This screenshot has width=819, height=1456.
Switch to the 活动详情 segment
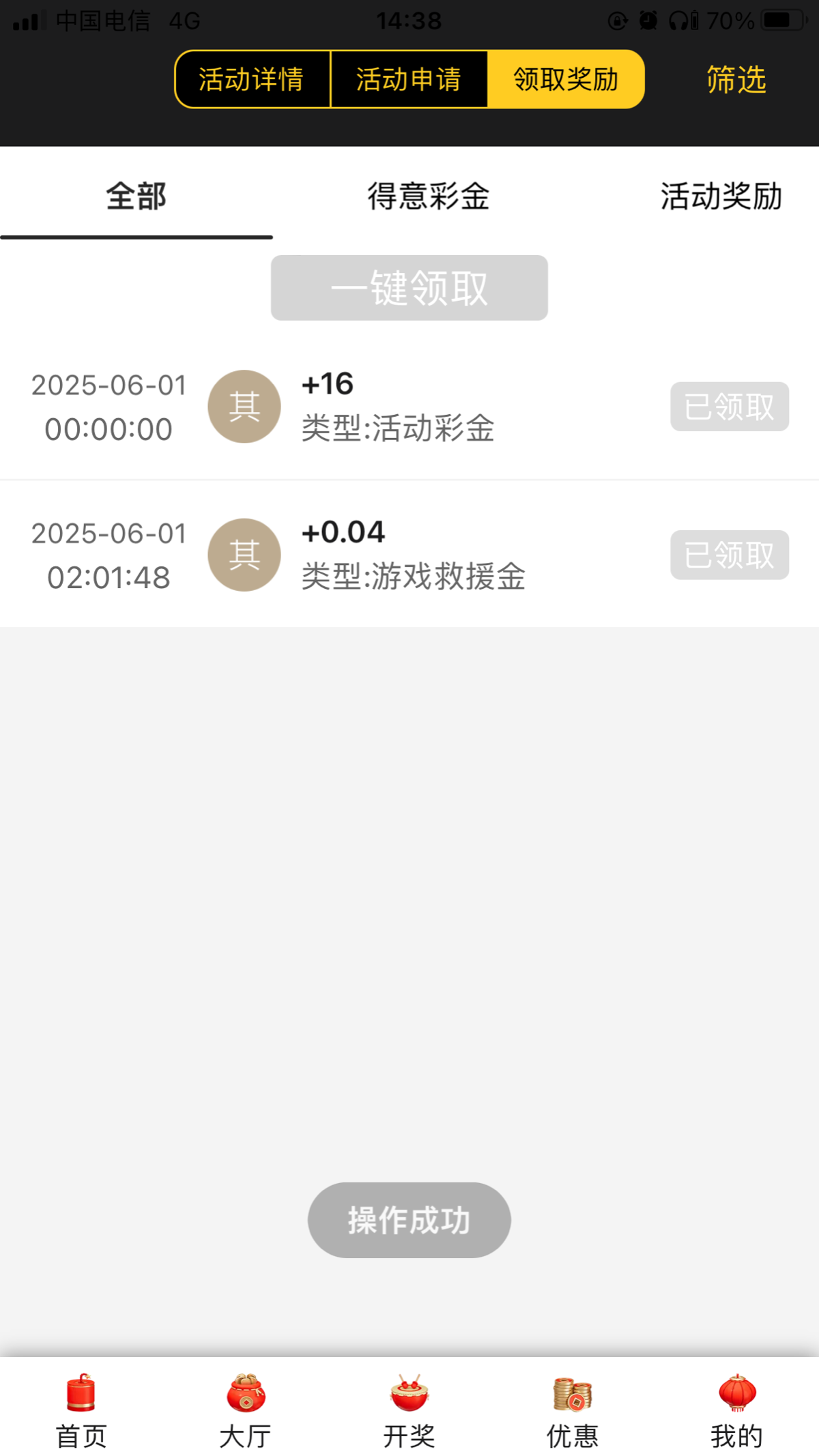point(252,79)
